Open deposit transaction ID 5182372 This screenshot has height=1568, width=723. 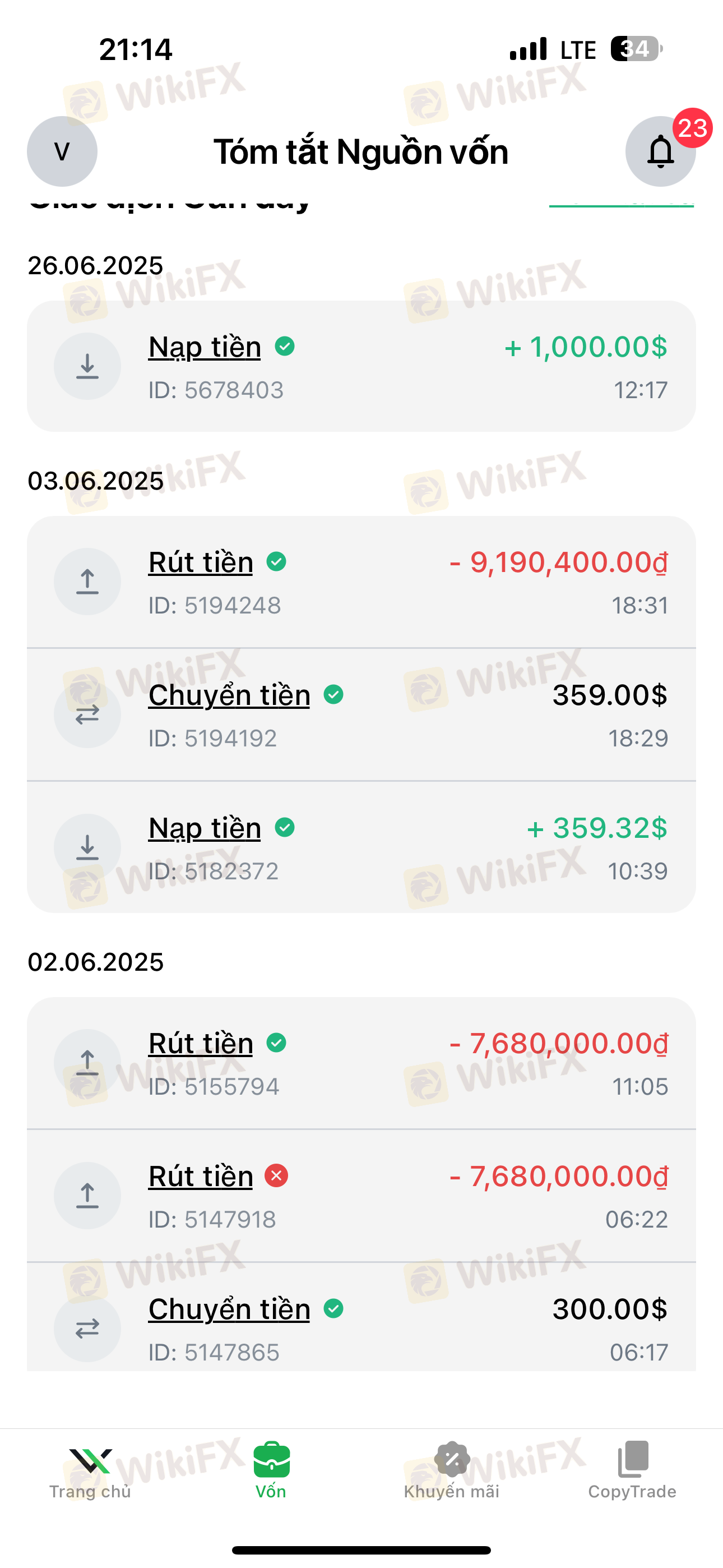pos(361,847)
